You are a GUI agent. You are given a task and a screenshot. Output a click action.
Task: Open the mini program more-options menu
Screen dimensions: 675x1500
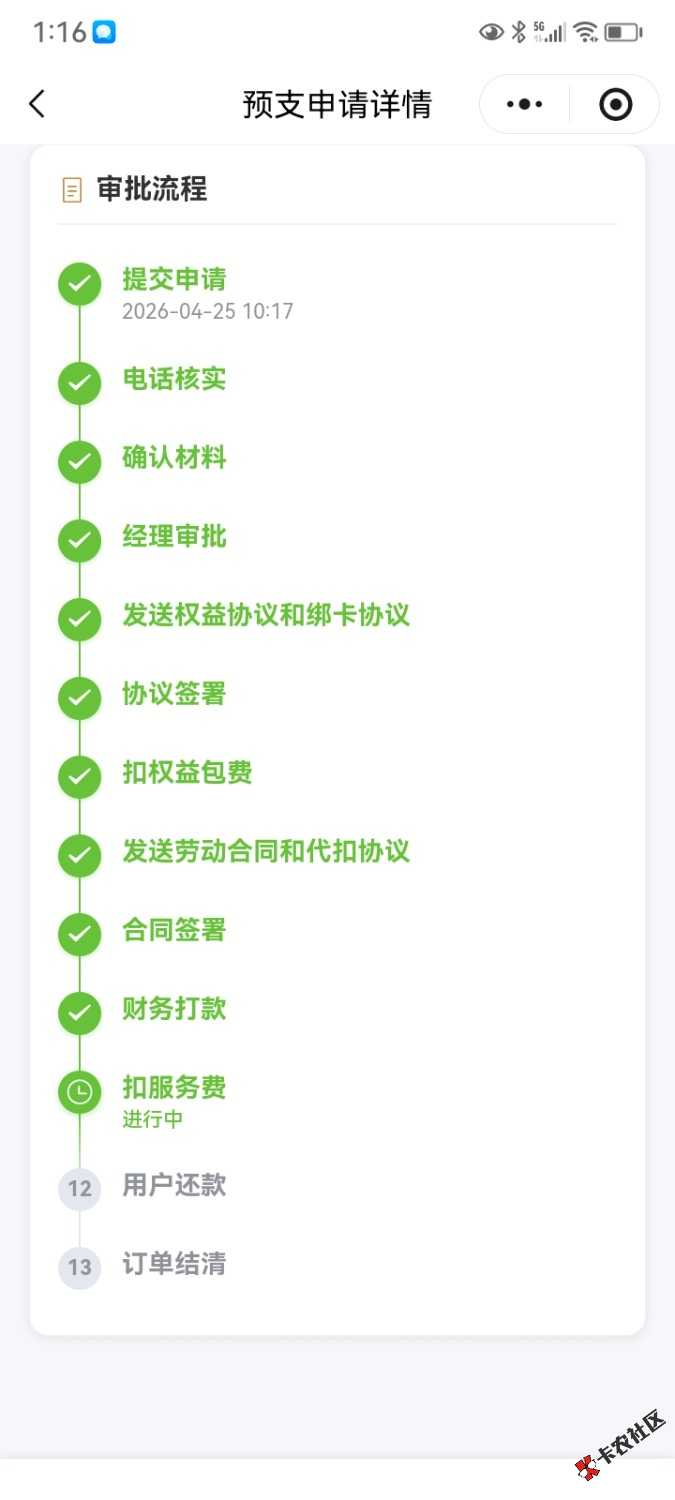525,104
